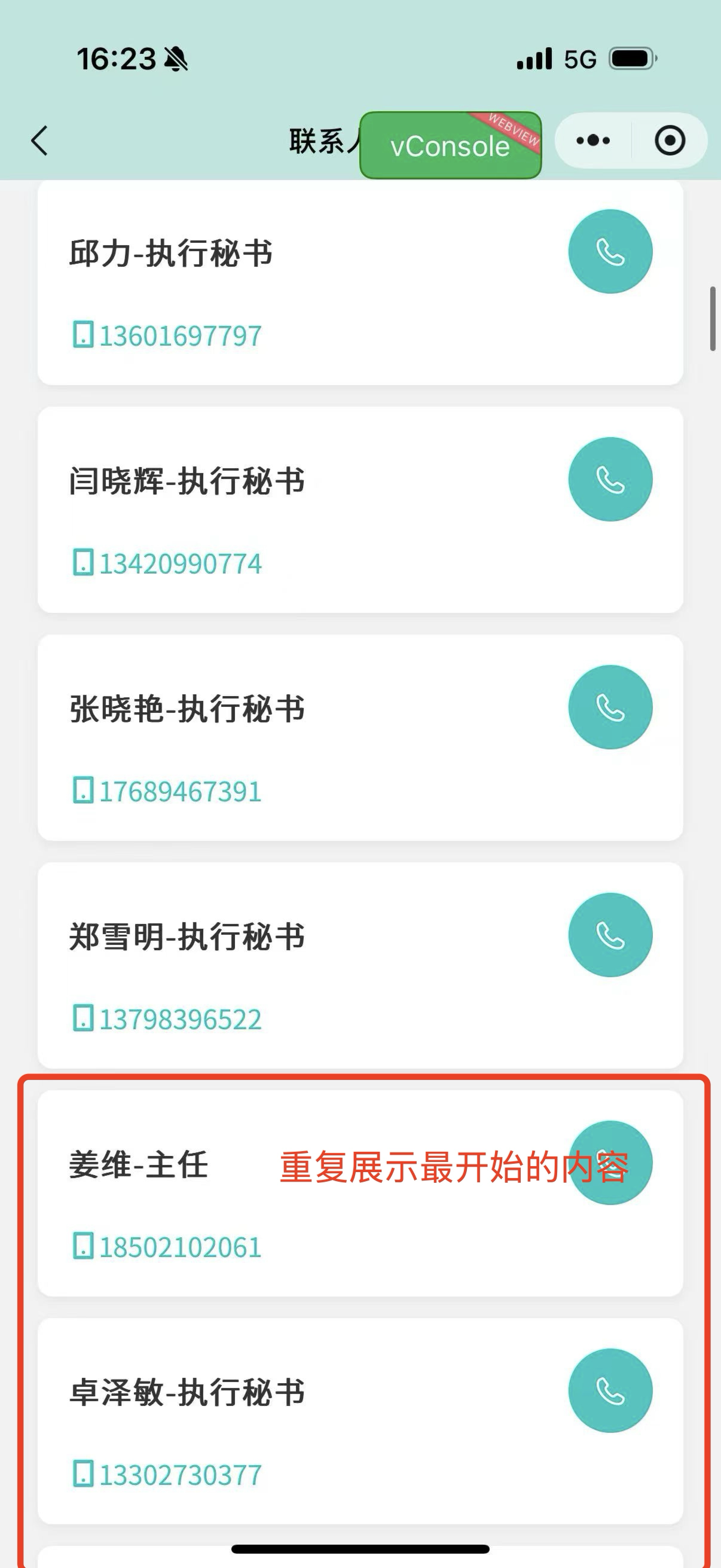
Task: Tap the capsule close circle button
Action: [x=669, y=140]
